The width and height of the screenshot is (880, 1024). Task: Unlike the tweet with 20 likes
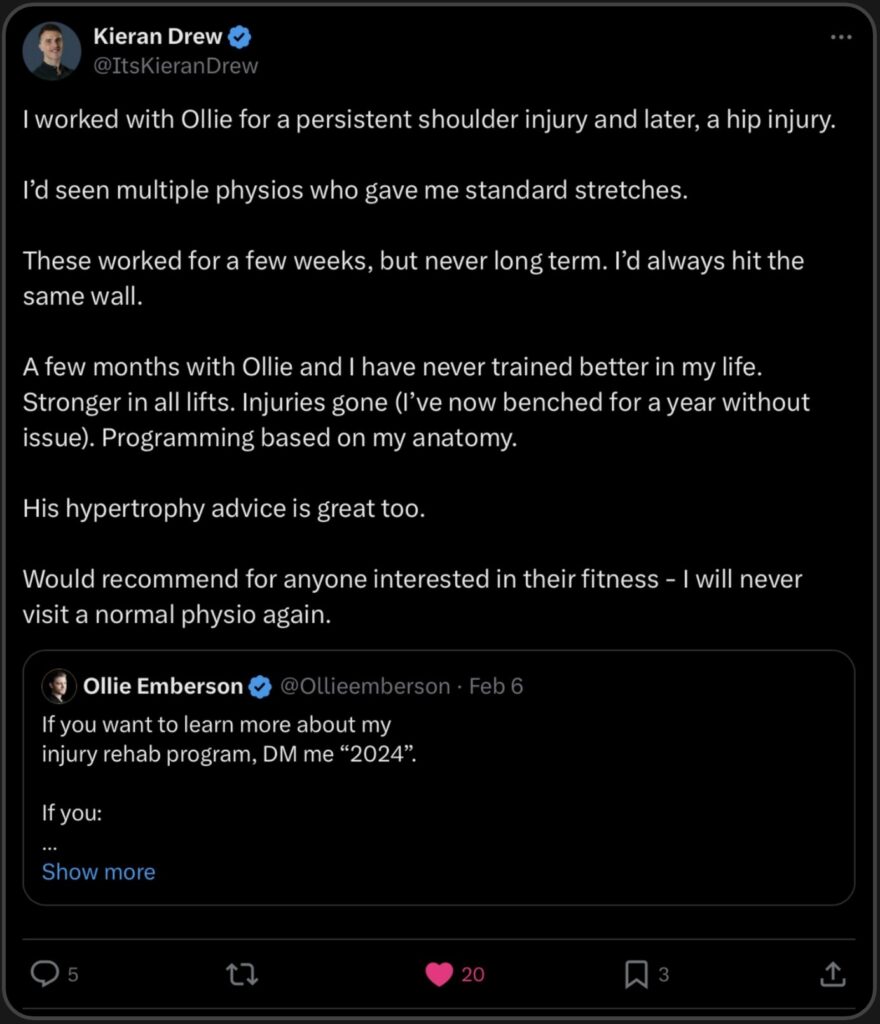pos(439,973)
